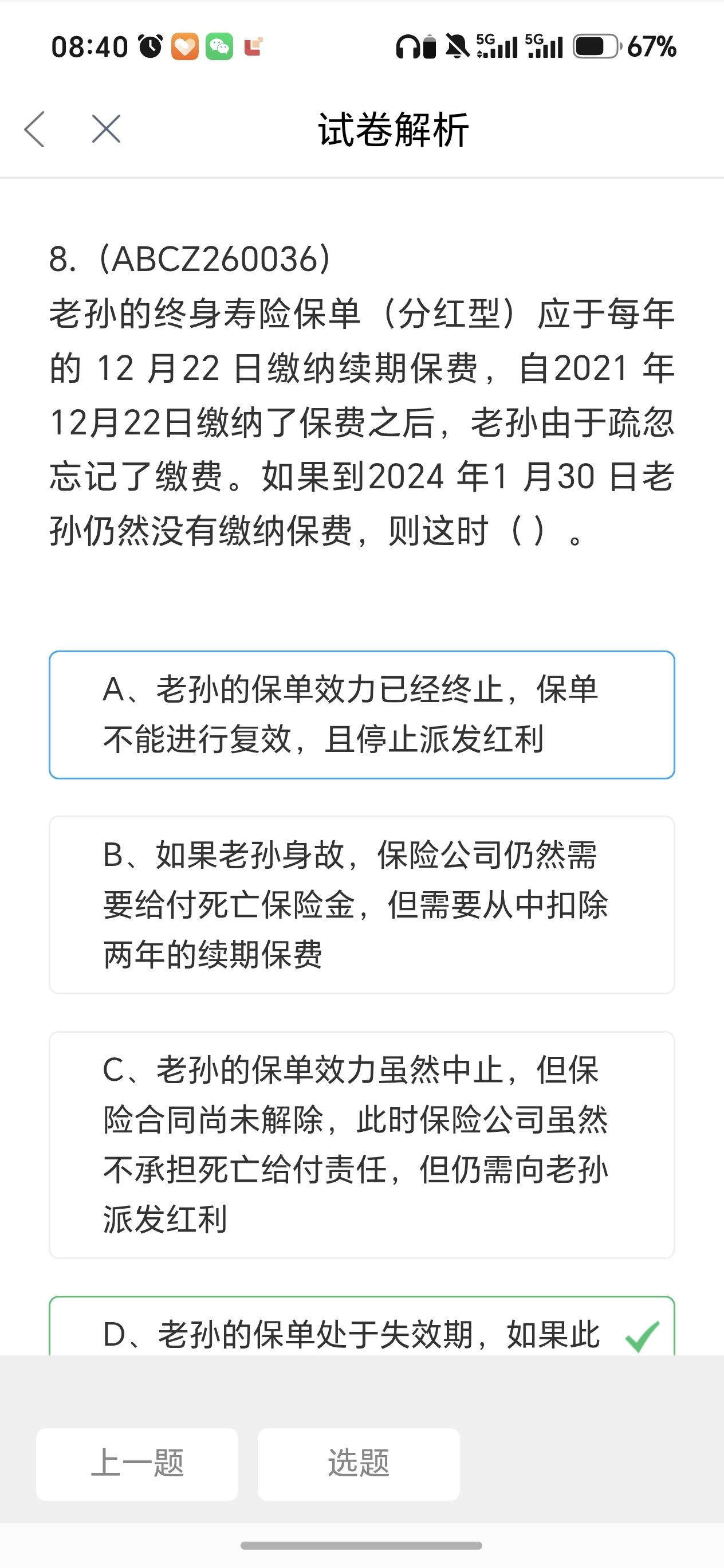The height and width of the screenshot is (1568, 724).
Task: Open the 选题 question picker
Action: 359,1464
